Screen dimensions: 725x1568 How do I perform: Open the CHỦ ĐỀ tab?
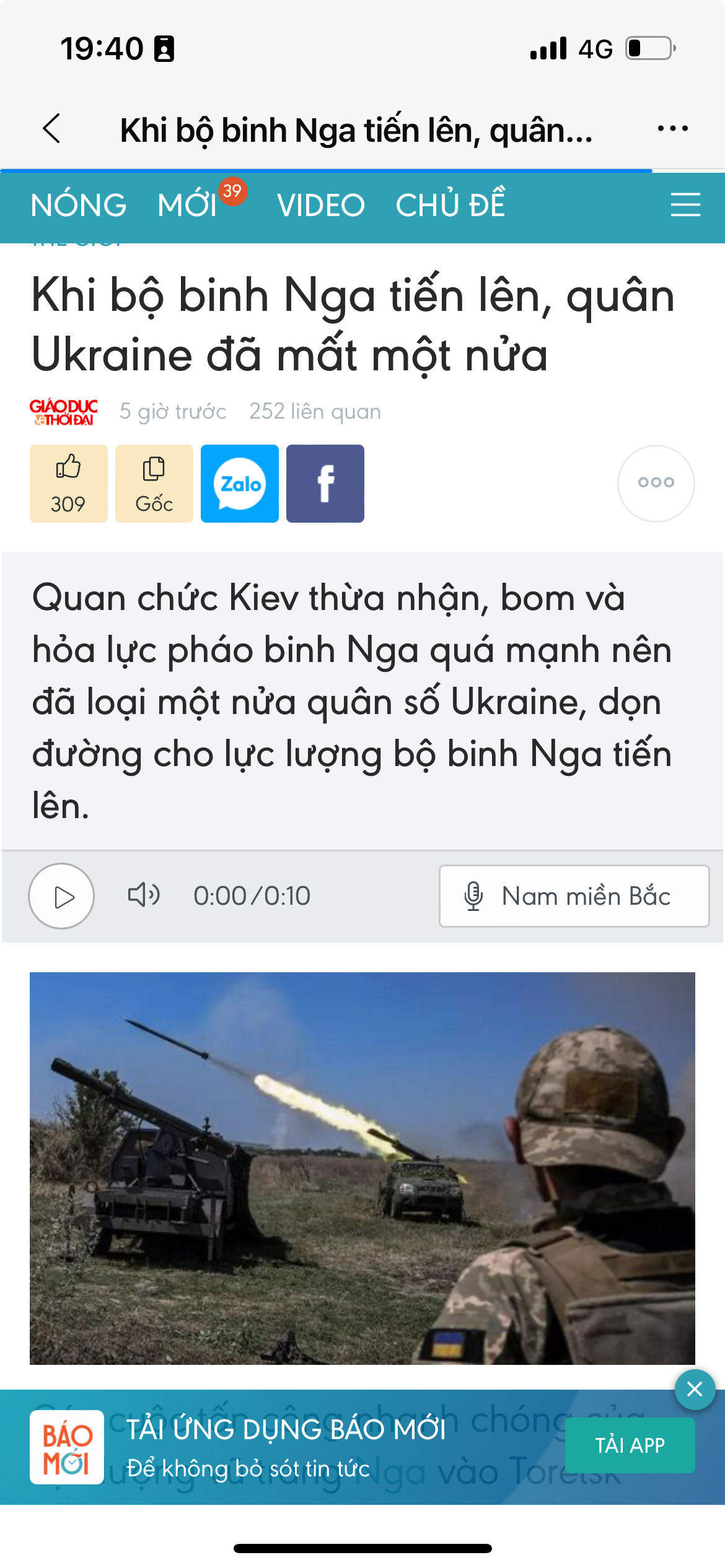(450, 203)
